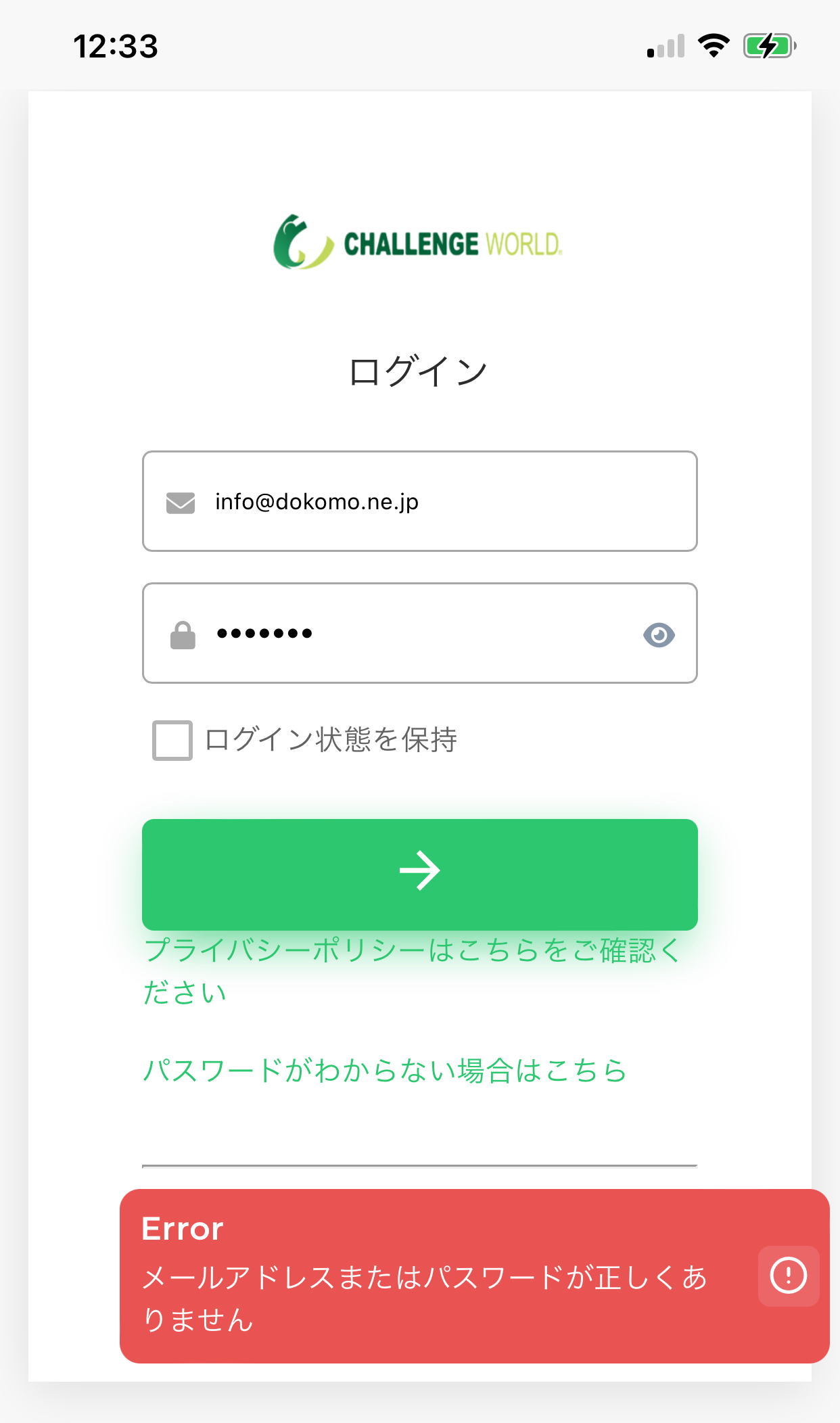Submit login with the green arrow button
840x1423 pixels.
pos(419,872)
